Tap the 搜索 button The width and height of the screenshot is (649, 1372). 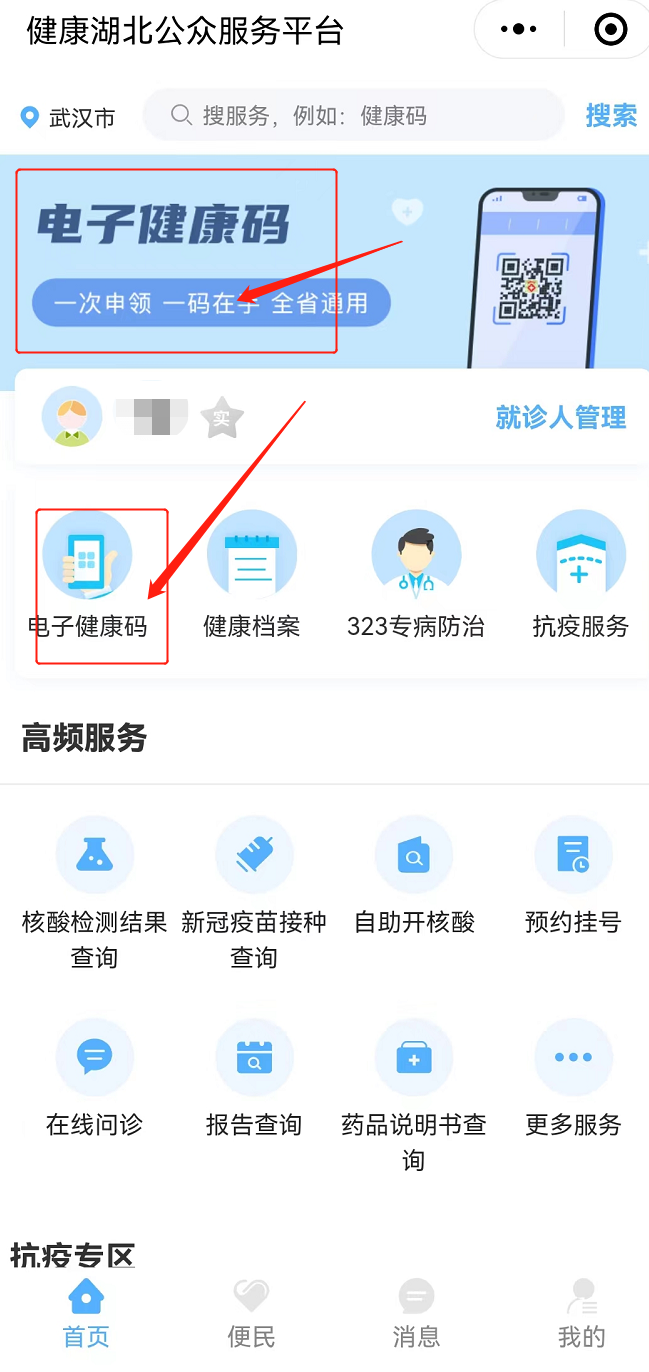(x=611, y=116)
